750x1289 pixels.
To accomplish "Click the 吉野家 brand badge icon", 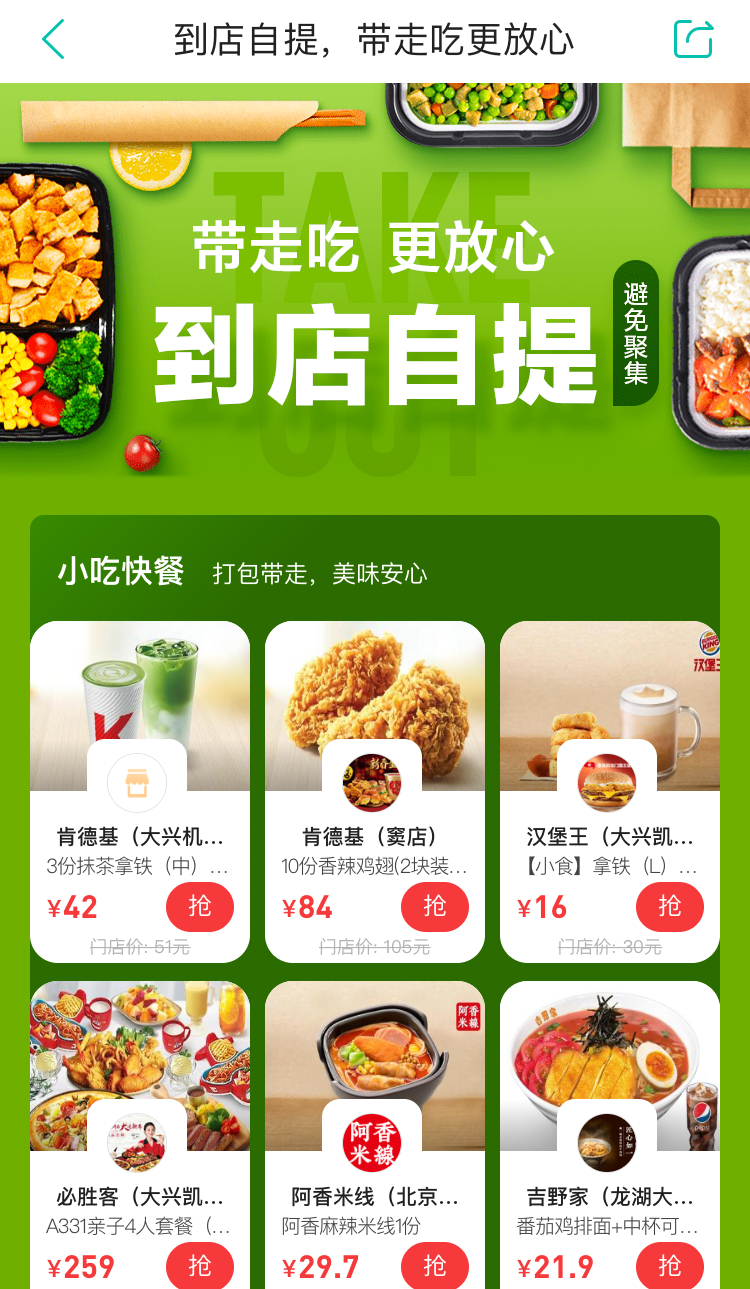I will click(609, 1140).
